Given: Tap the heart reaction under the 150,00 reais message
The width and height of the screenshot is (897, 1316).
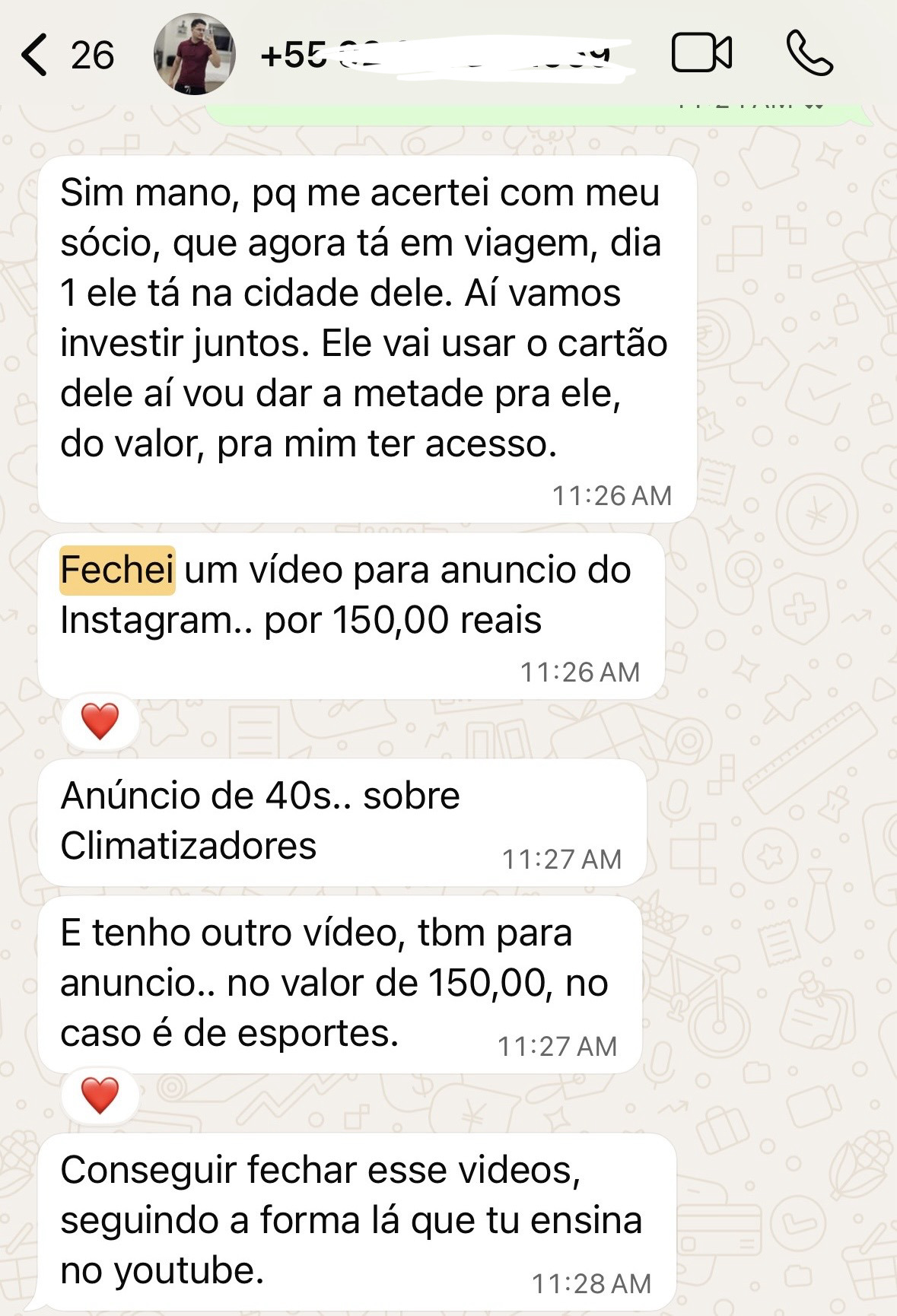Looking at the screenshot, I should pyautogui.click(x=99, y=723).
